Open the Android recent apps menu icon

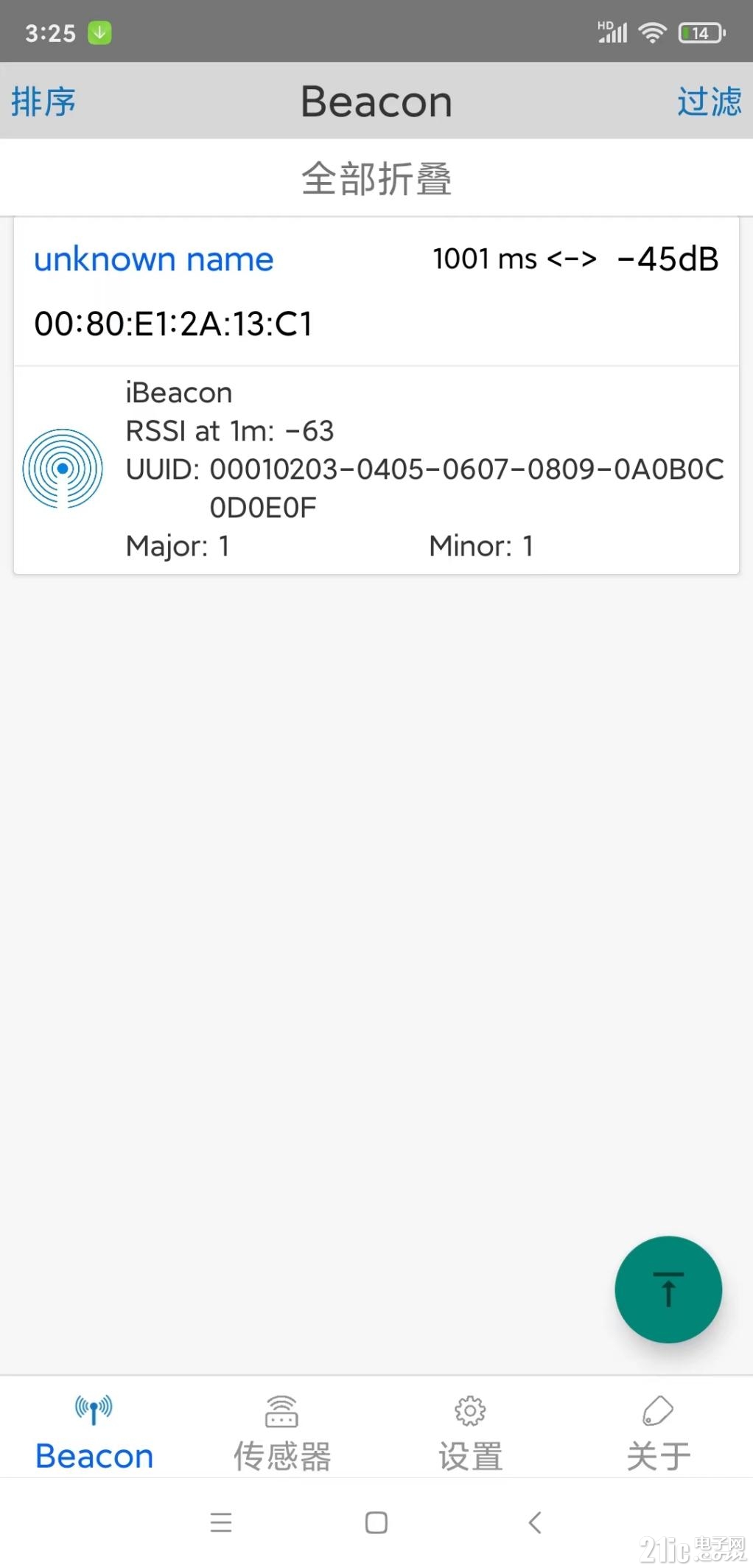[x=222, y=1522]
